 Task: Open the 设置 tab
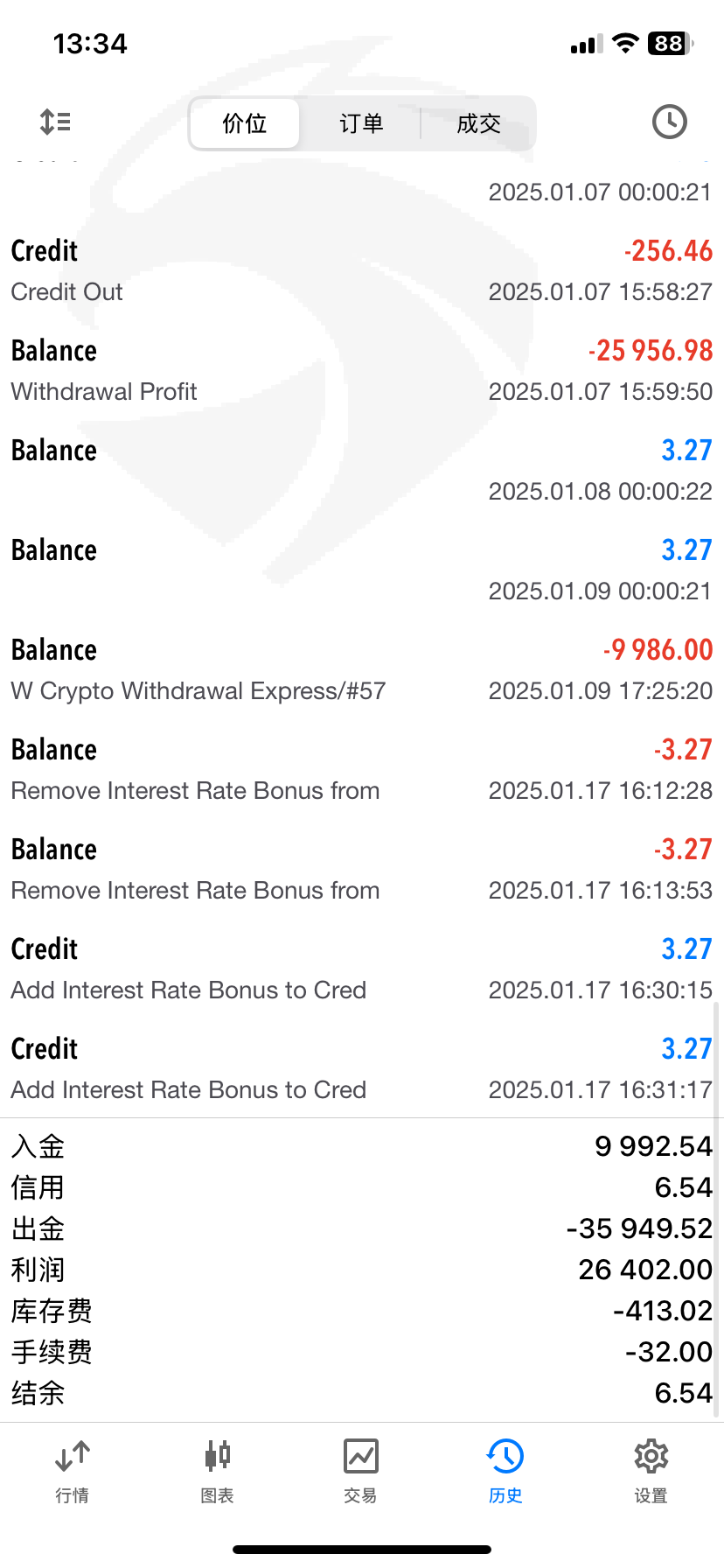651,1472
